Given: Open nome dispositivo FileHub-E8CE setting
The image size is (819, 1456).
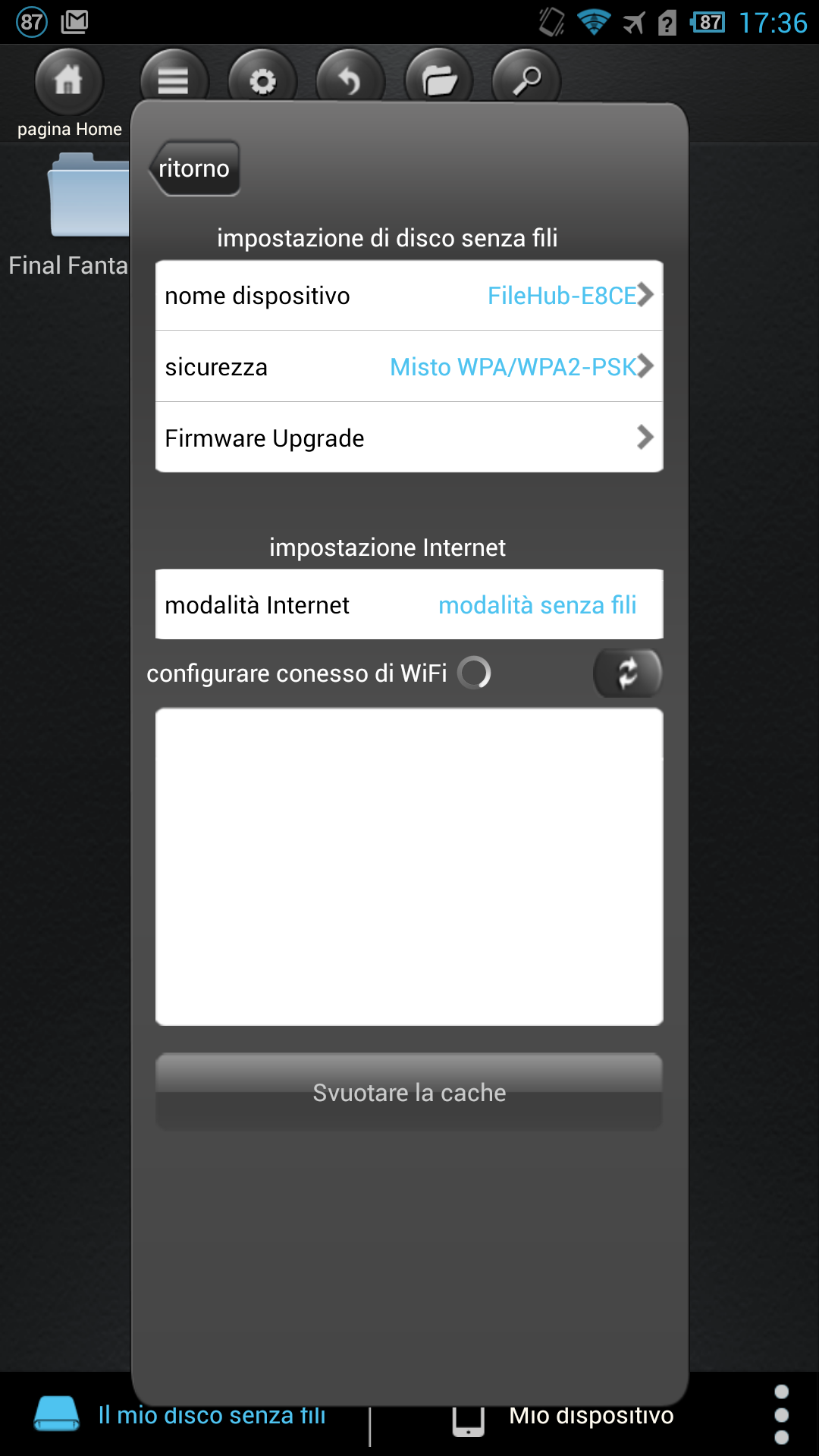Looking at the screenshot, I should (x=409, y=295).
